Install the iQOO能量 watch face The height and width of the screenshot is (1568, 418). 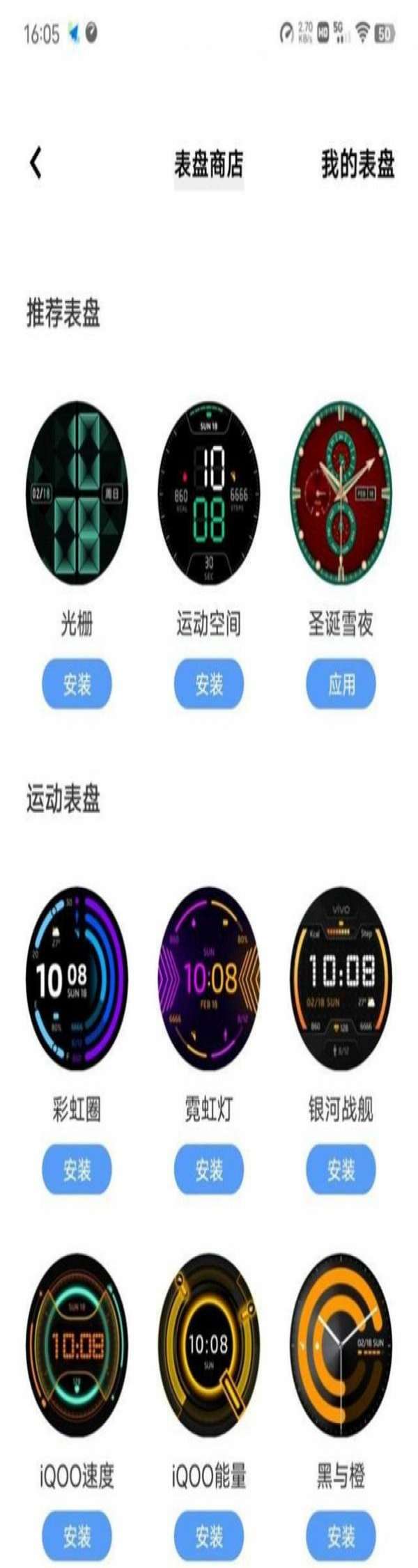pos(208,1535)
